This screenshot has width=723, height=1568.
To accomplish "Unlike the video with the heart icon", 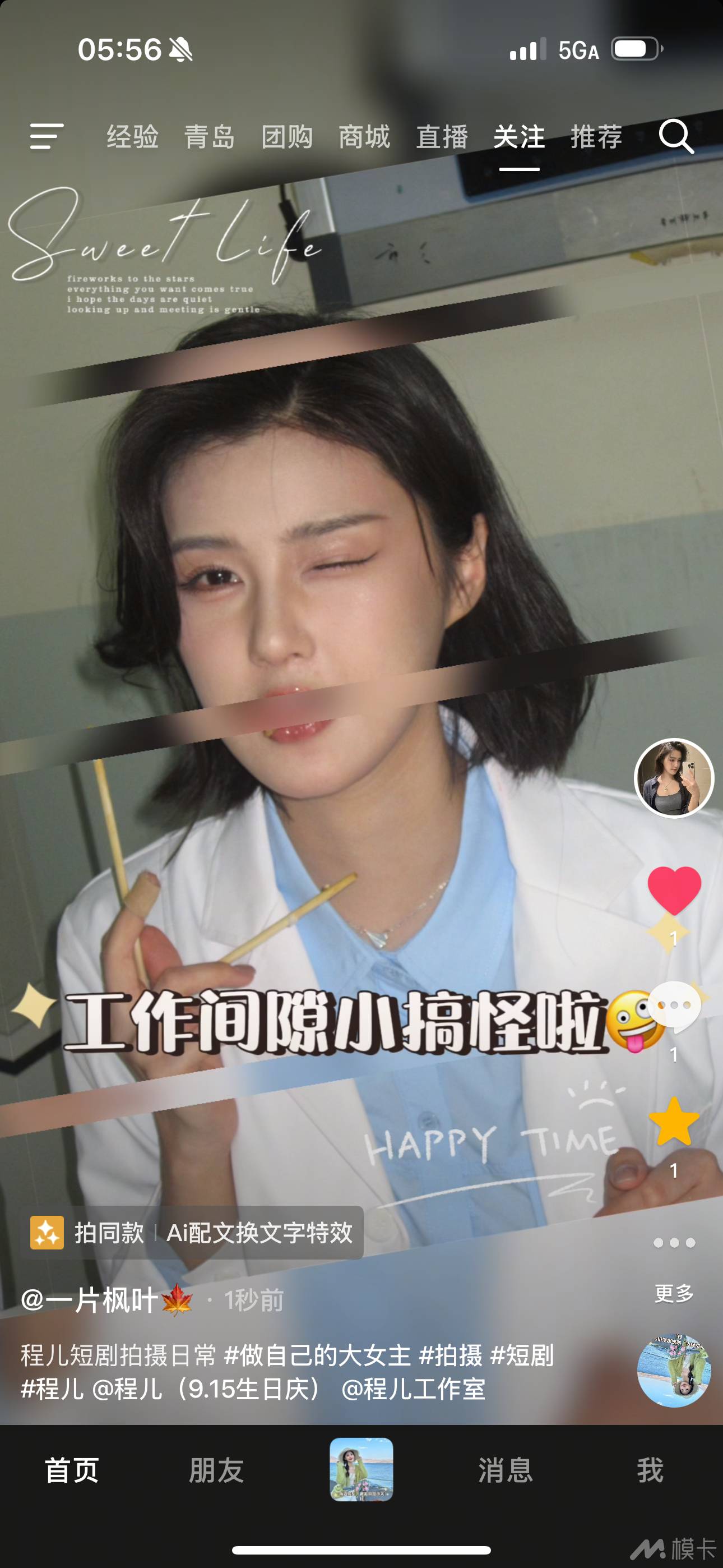I will coord(674,891).
